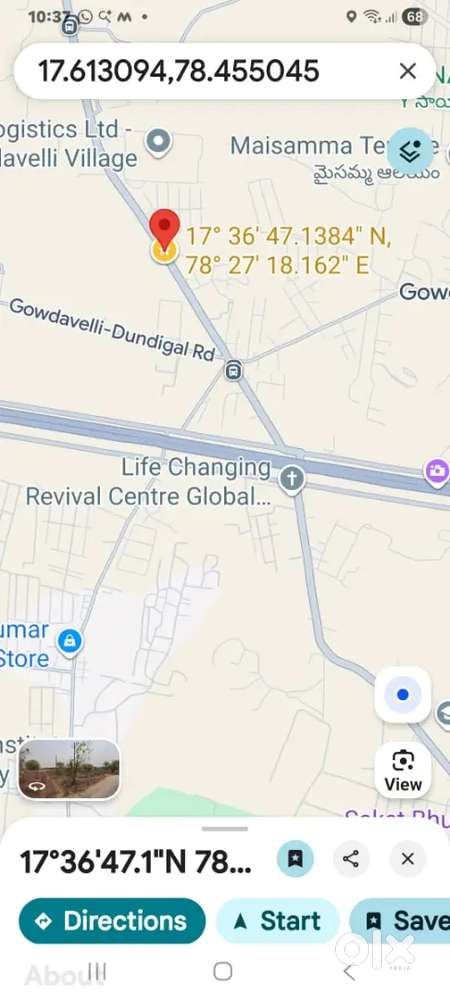Save this location to a list
The image size is (450, 1000).
[x=400, y=921]
